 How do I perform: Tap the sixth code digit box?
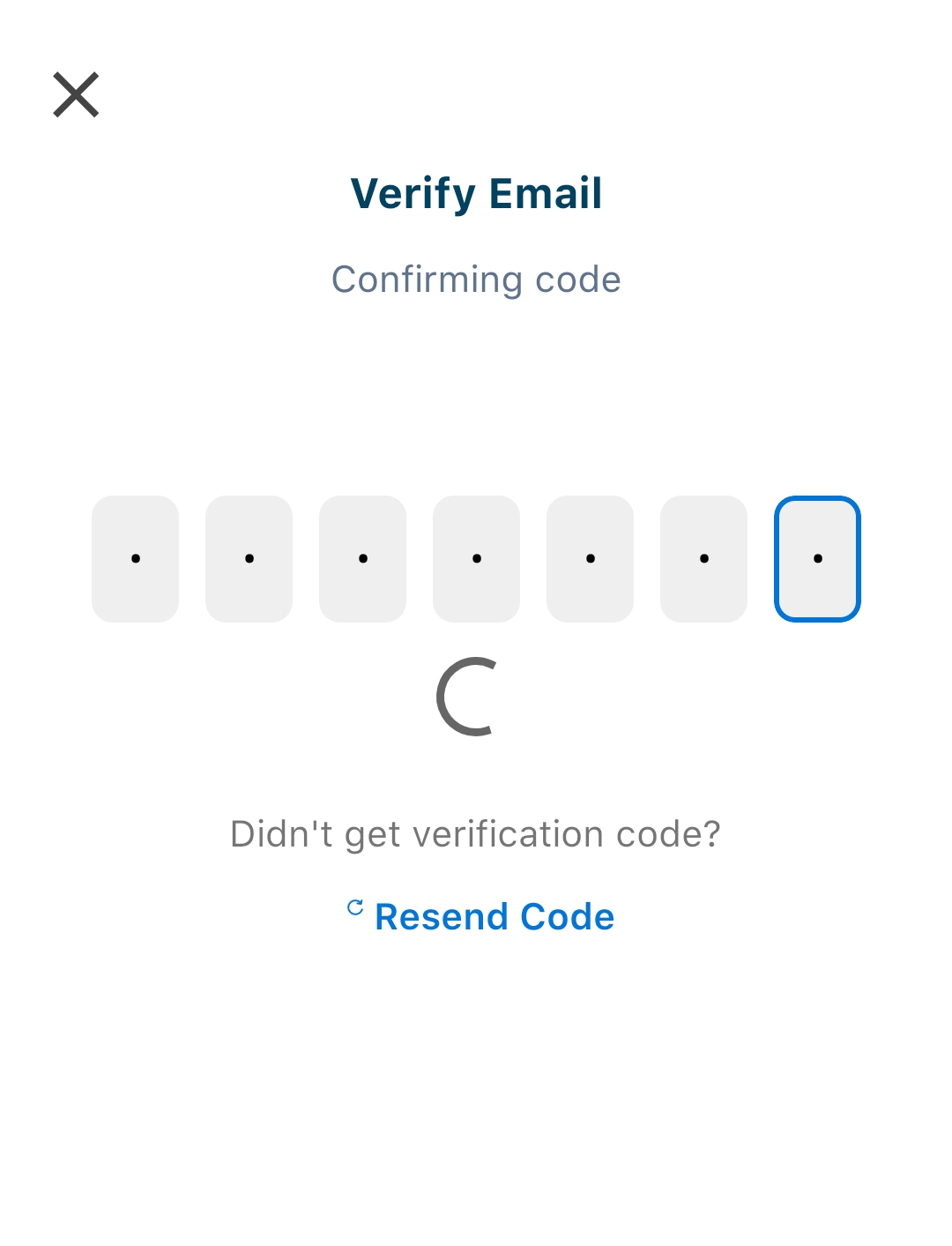click(704, 559)
